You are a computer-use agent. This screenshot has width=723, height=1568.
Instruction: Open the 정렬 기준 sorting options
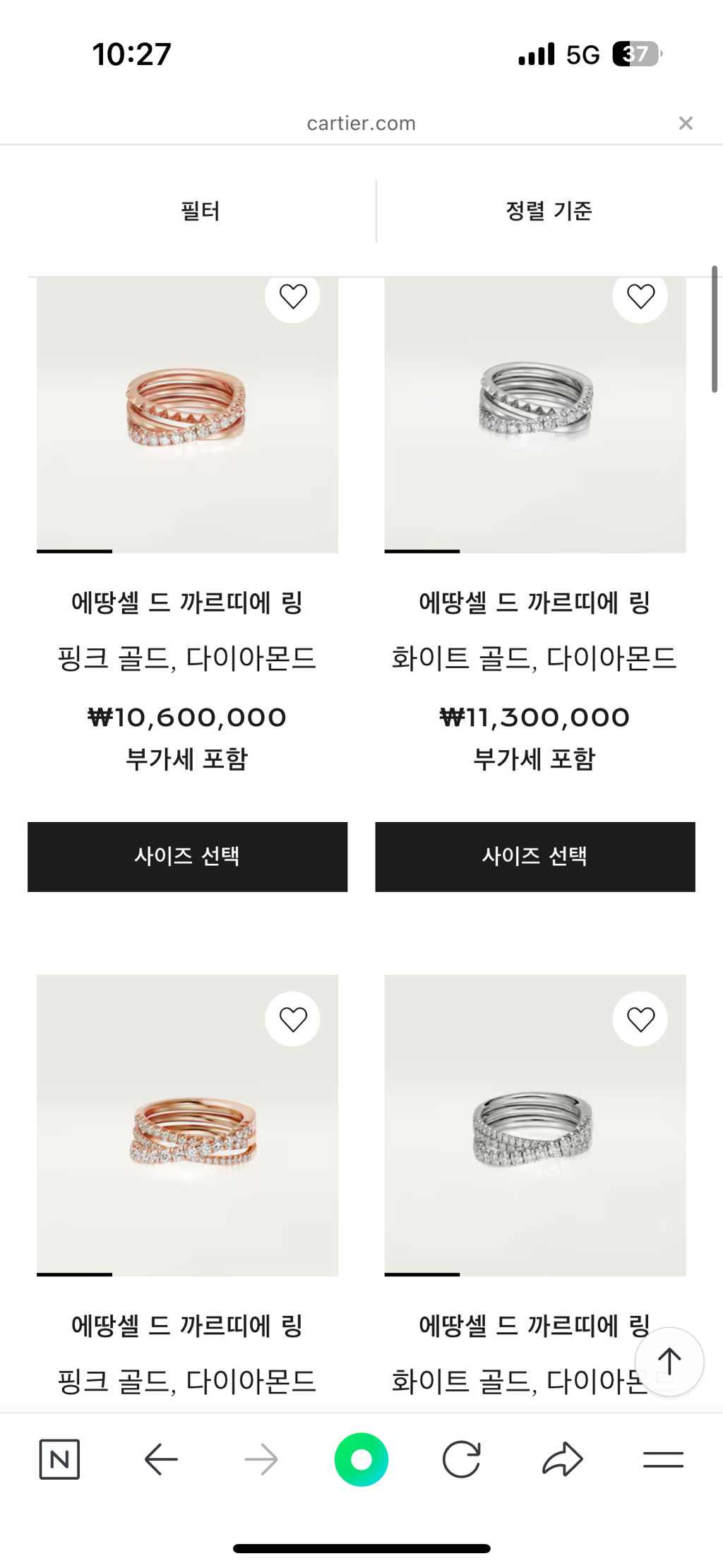pos(549,210)
